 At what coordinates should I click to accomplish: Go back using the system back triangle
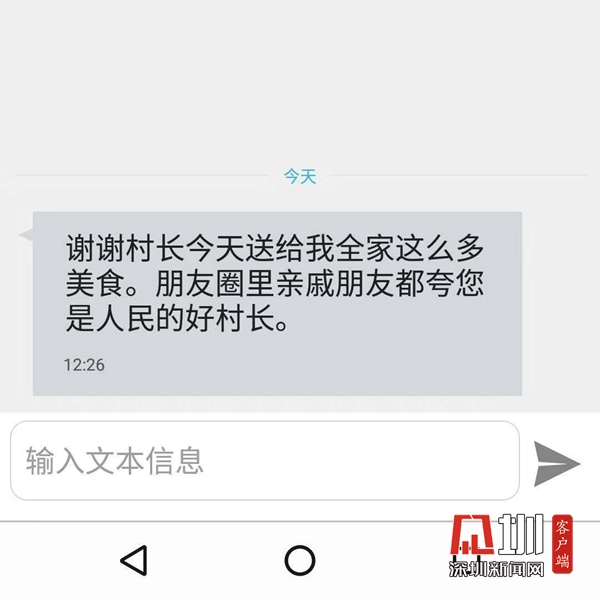click(134, 559)
